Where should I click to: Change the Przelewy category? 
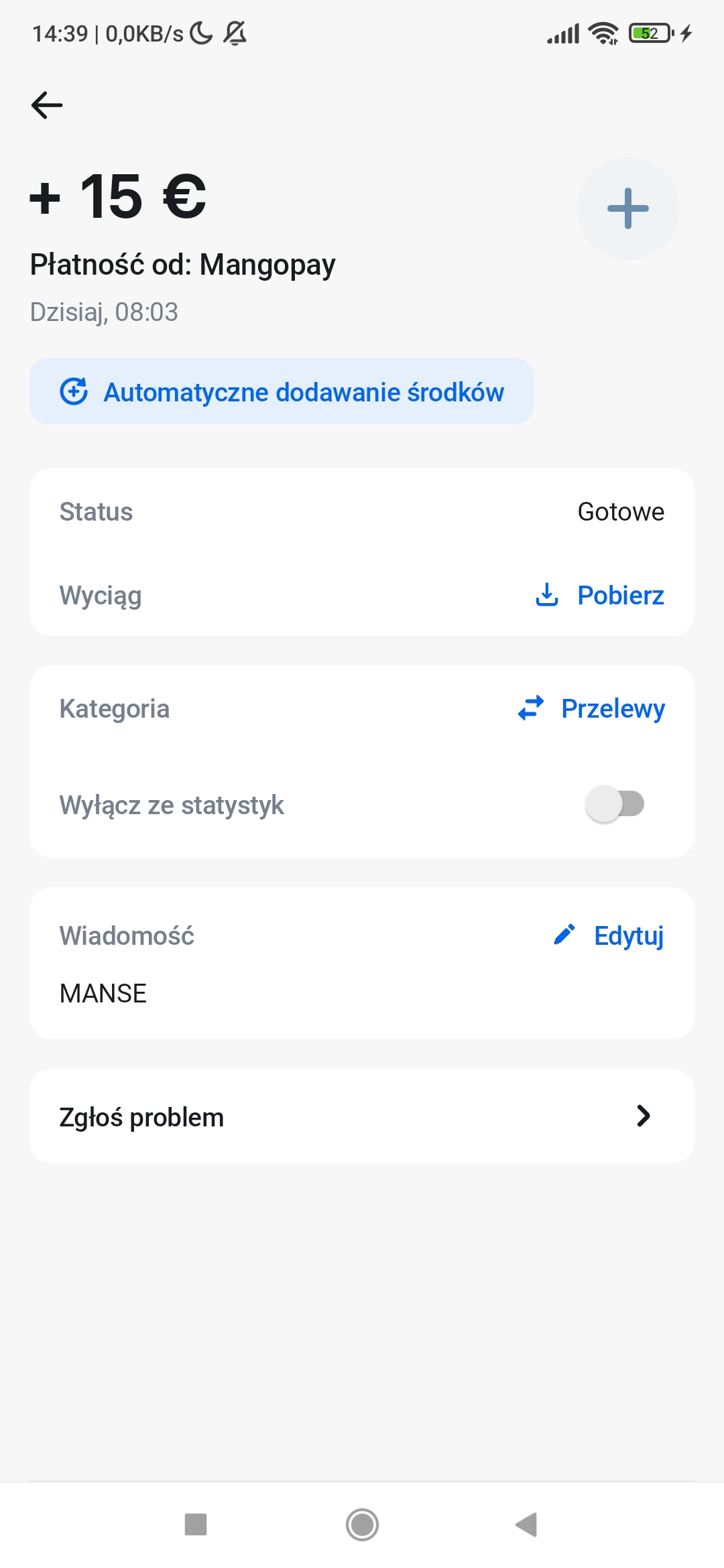pyautogui.click(x=591, y=708)
